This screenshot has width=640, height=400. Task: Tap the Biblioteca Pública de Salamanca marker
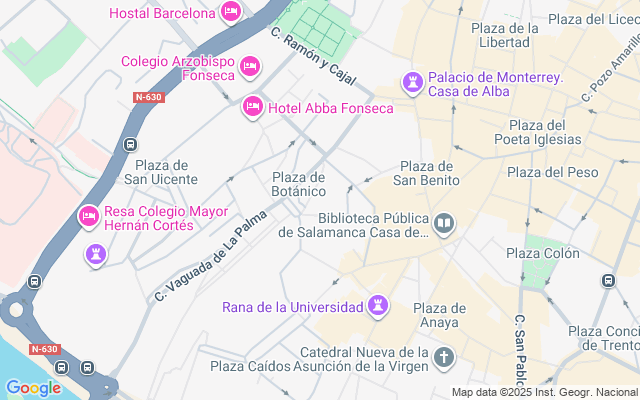[444, 224]
